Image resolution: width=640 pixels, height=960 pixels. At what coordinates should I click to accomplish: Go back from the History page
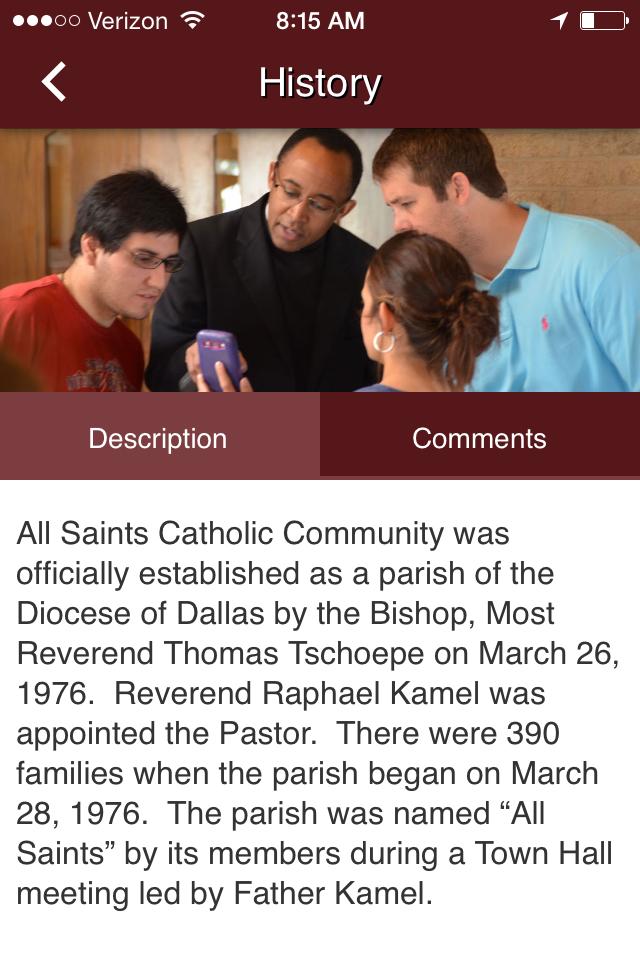pos(54,82)
